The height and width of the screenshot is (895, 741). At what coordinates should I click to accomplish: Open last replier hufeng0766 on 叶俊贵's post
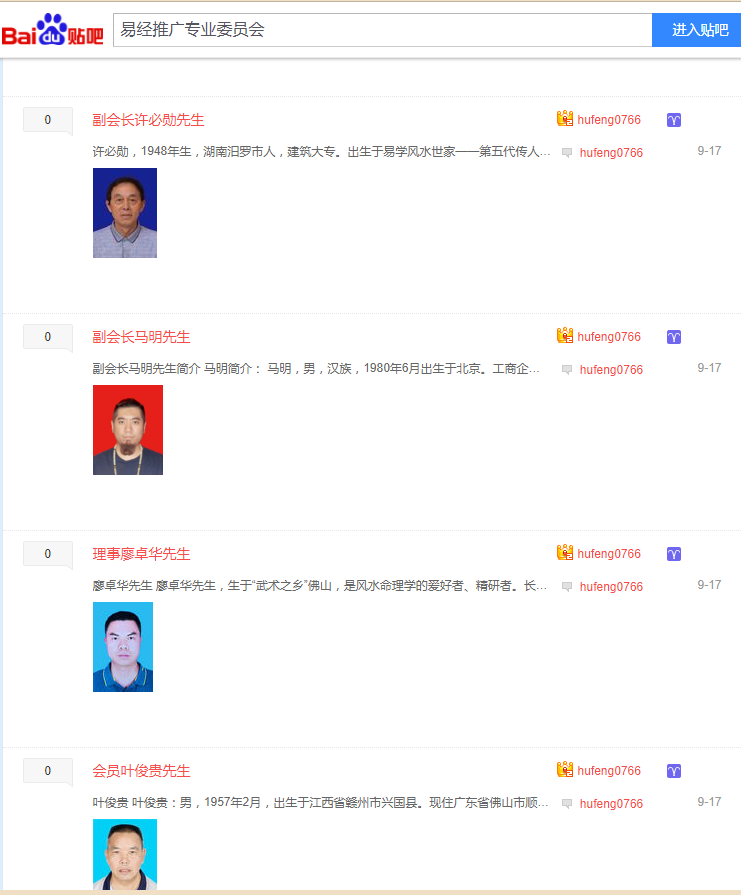pos(610,804)
